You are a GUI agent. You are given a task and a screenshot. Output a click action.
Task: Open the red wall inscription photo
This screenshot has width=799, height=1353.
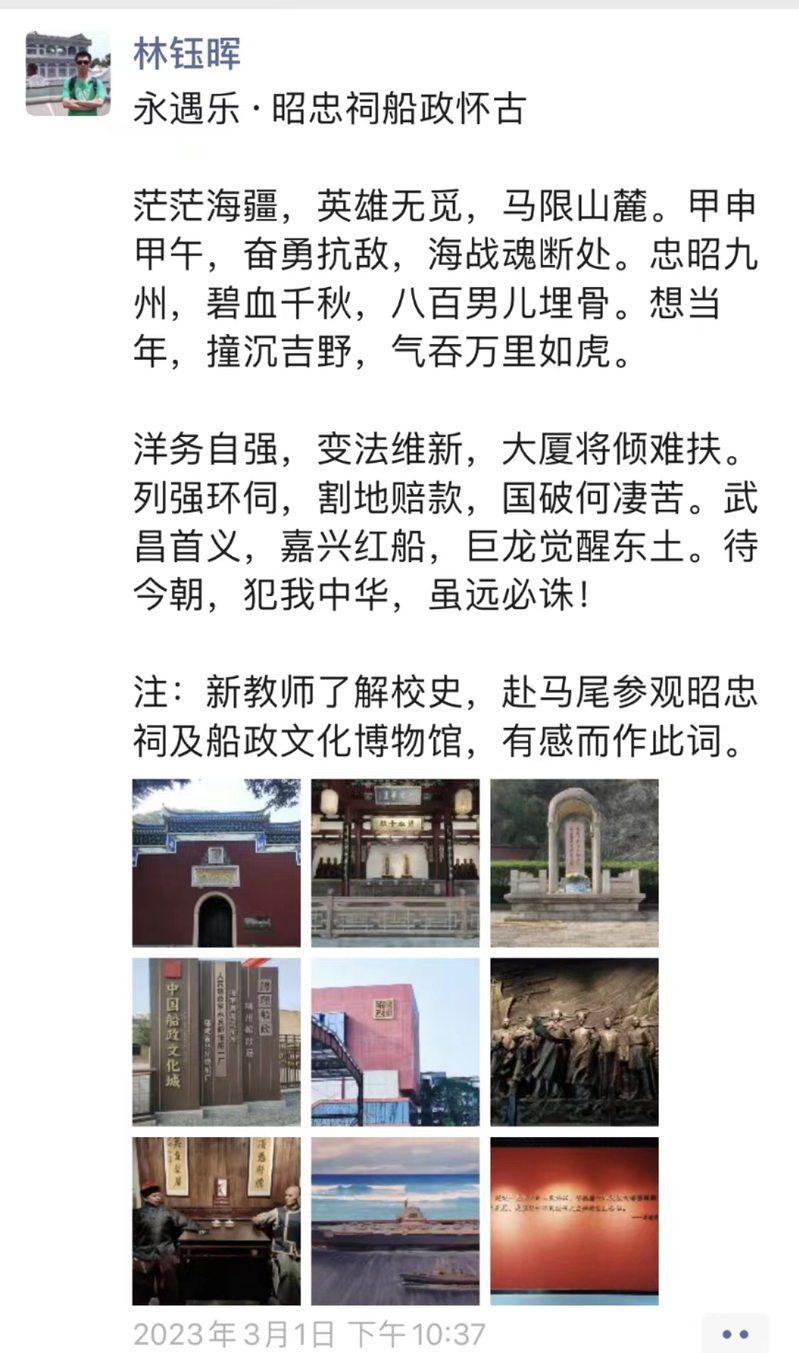coord(574,1221)
